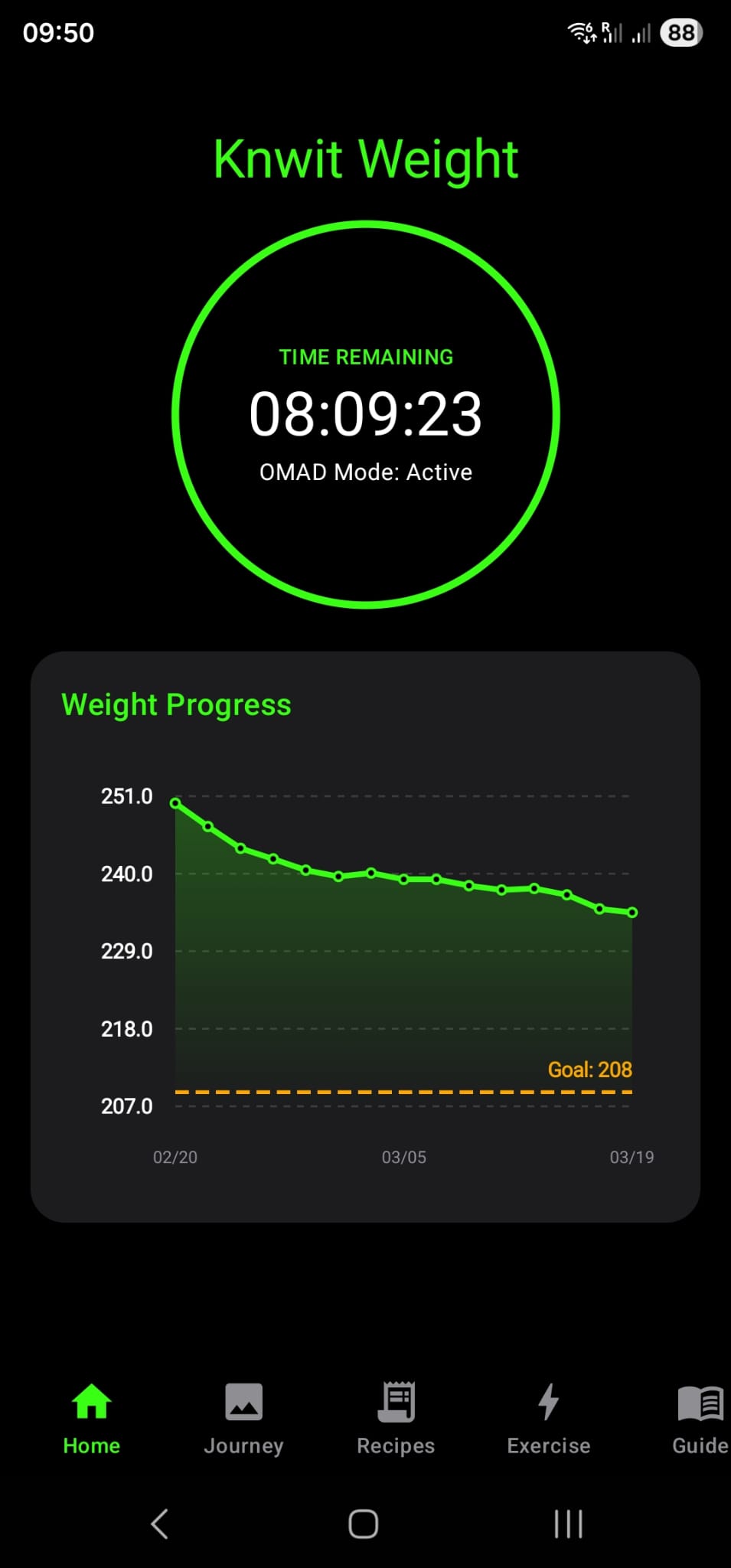Toggle OMAD Mode via its status label
This screenshot has width=731, height=1568.
pyautogui.click(x=365, y=472)
